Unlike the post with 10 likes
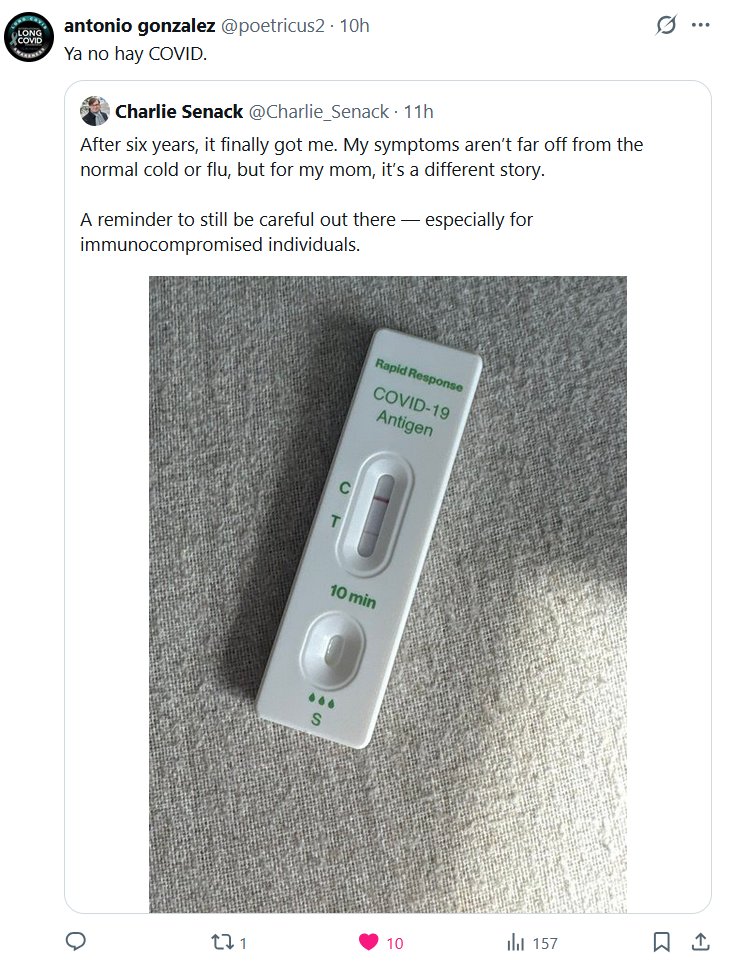The width and height of the screenshot is (730, 968). [369, 942]
